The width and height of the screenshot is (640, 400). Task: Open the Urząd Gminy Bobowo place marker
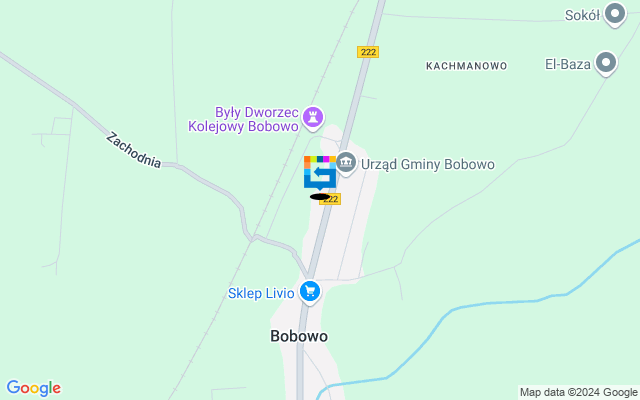[347, 162]
